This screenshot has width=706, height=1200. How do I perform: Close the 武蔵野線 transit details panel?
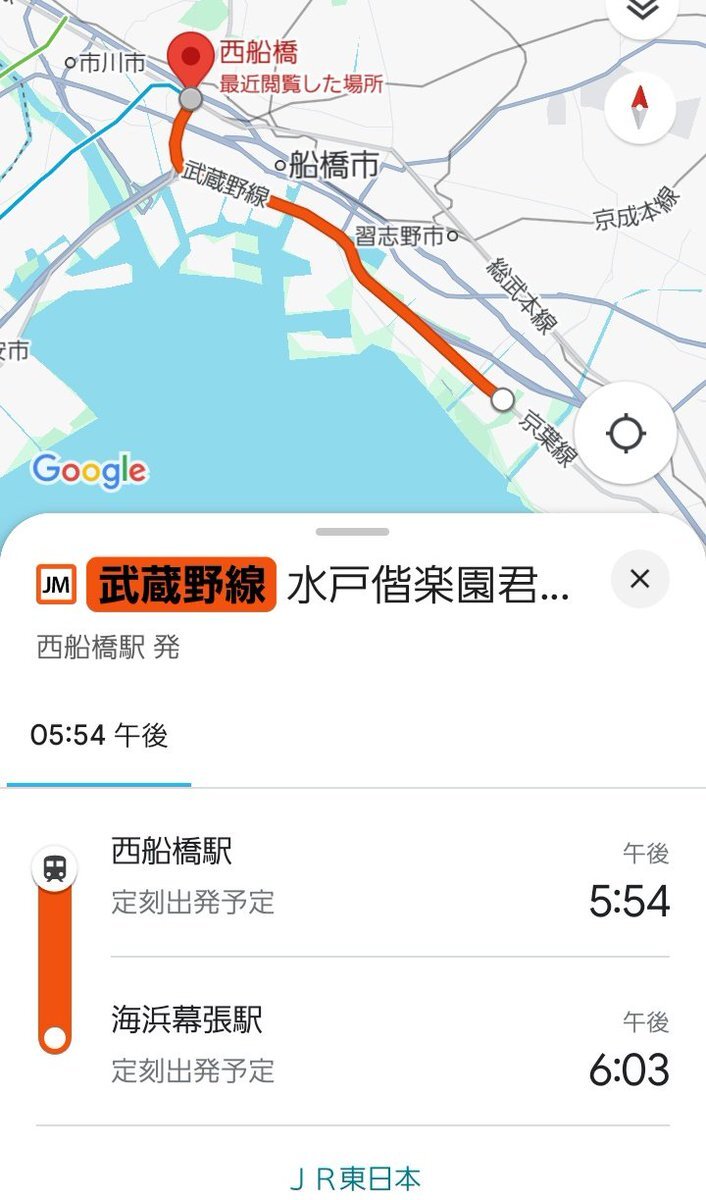640,578
